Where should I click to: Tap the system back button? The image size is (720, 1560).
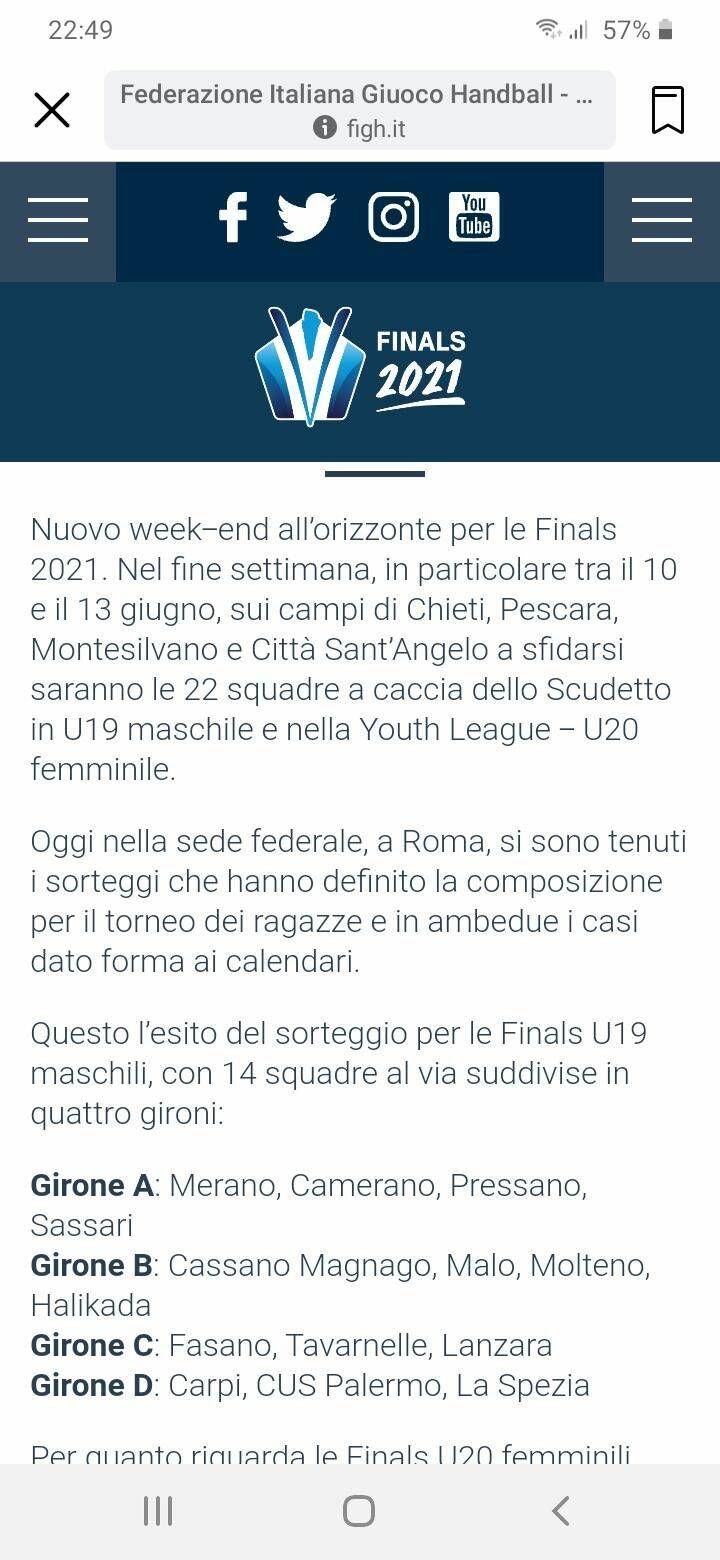[560, 1511]
